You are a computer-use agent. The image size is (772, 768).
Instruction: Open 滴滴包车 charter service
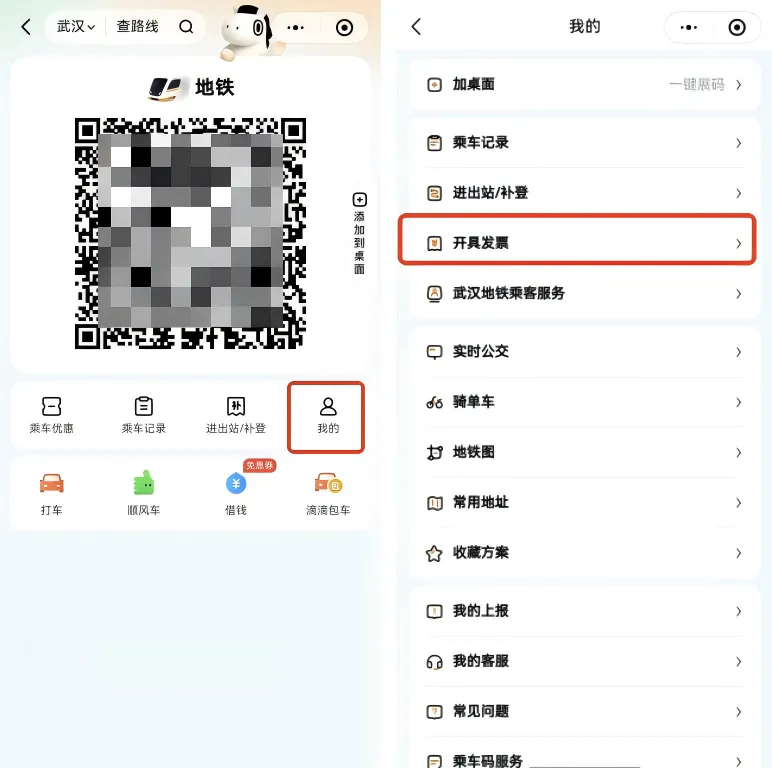[x=328, y=494]
